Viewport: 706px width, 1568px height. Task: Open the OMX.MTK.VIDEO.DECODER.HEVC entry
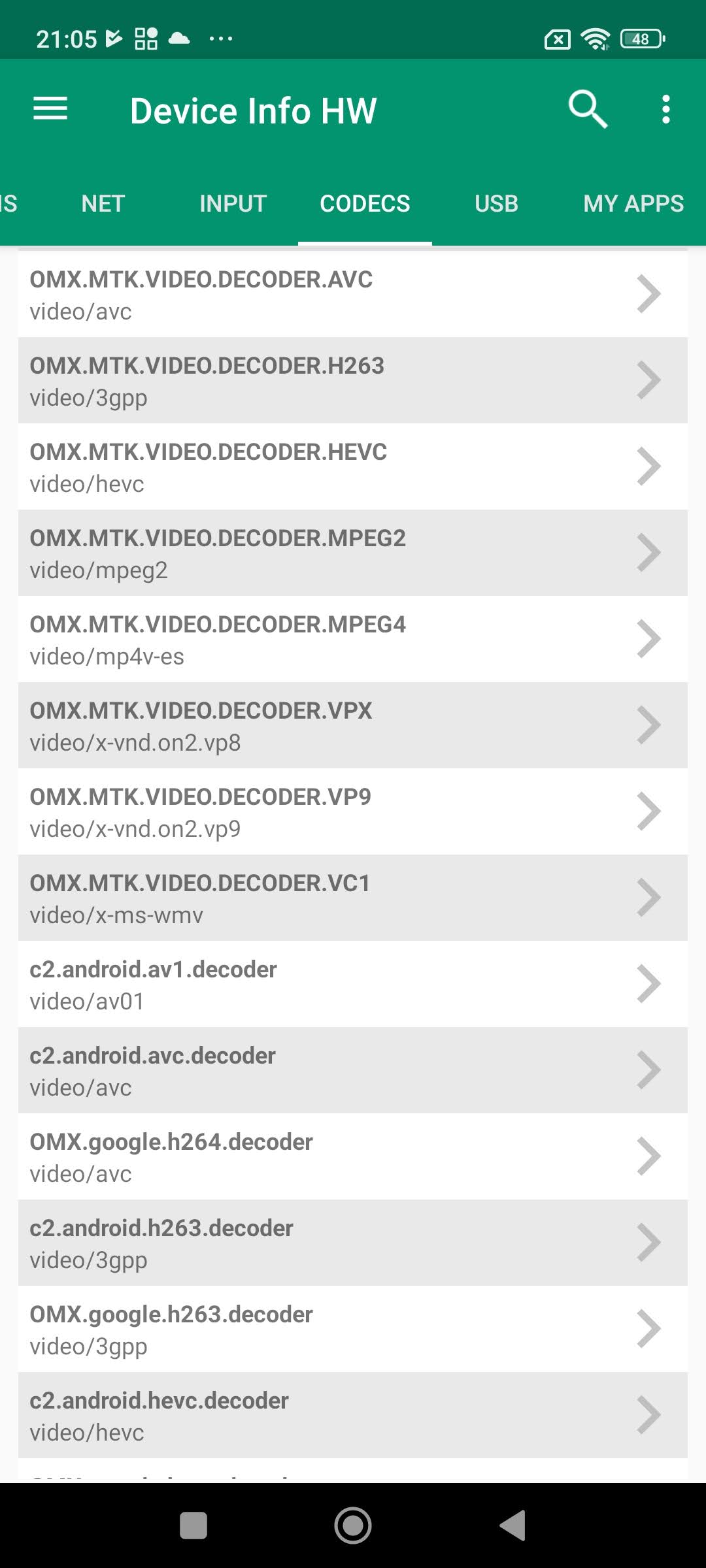click(x=352, y=467)
